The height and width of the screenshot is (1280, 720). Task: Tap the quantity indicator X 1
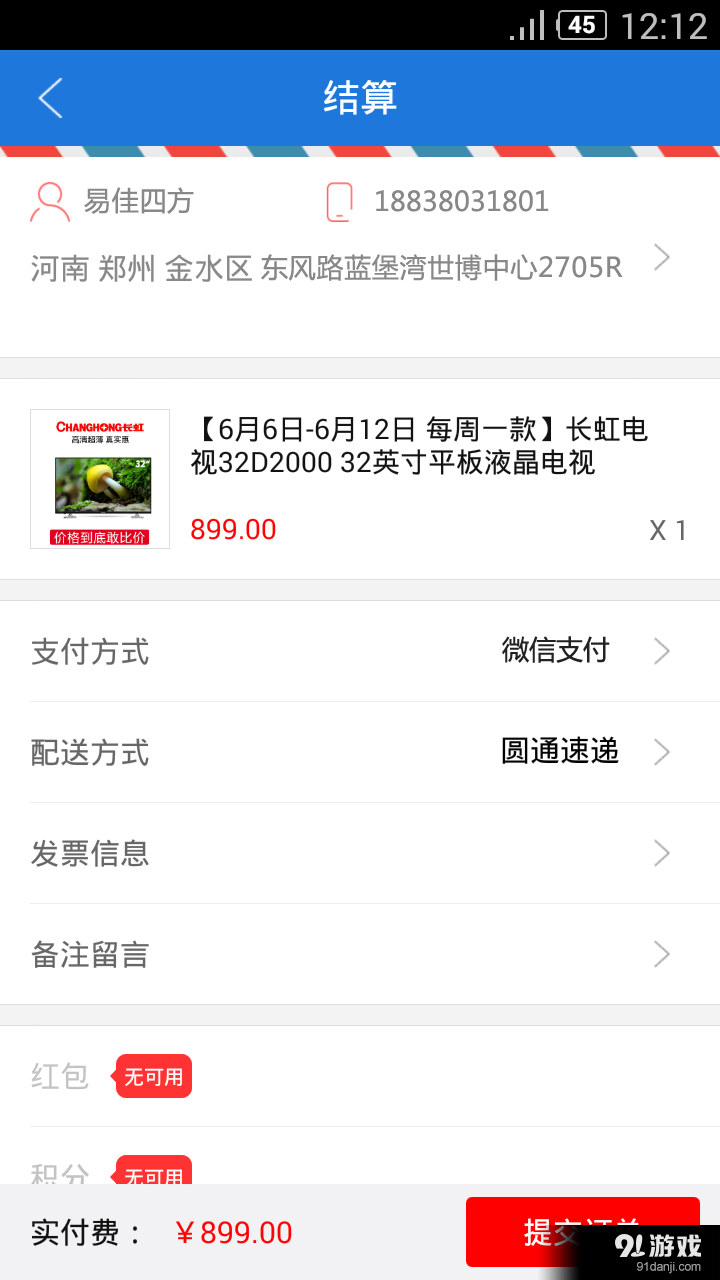666,529
